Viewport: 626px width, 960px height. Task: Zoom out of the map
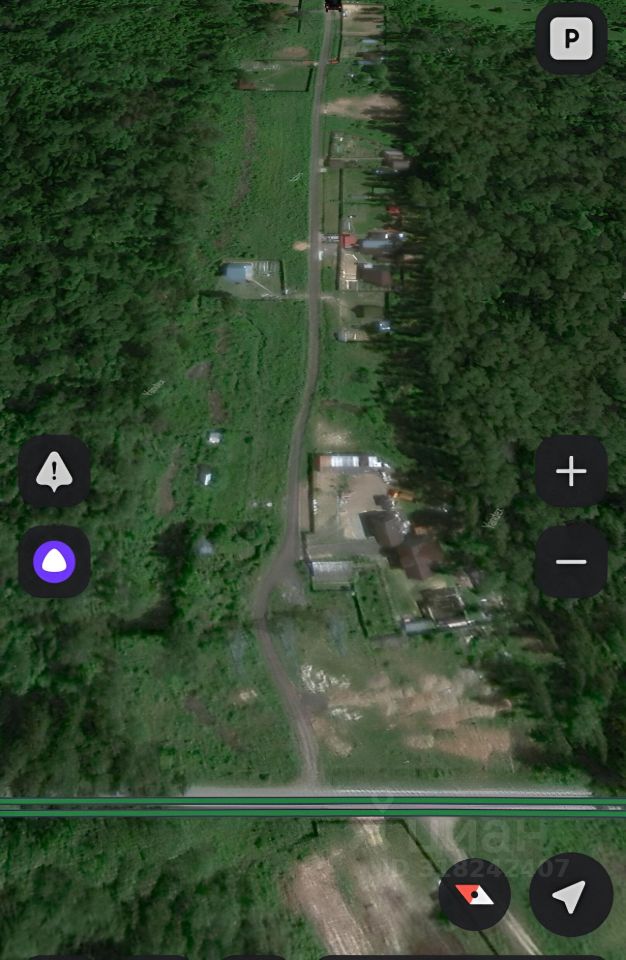click(x=571, y=561)
